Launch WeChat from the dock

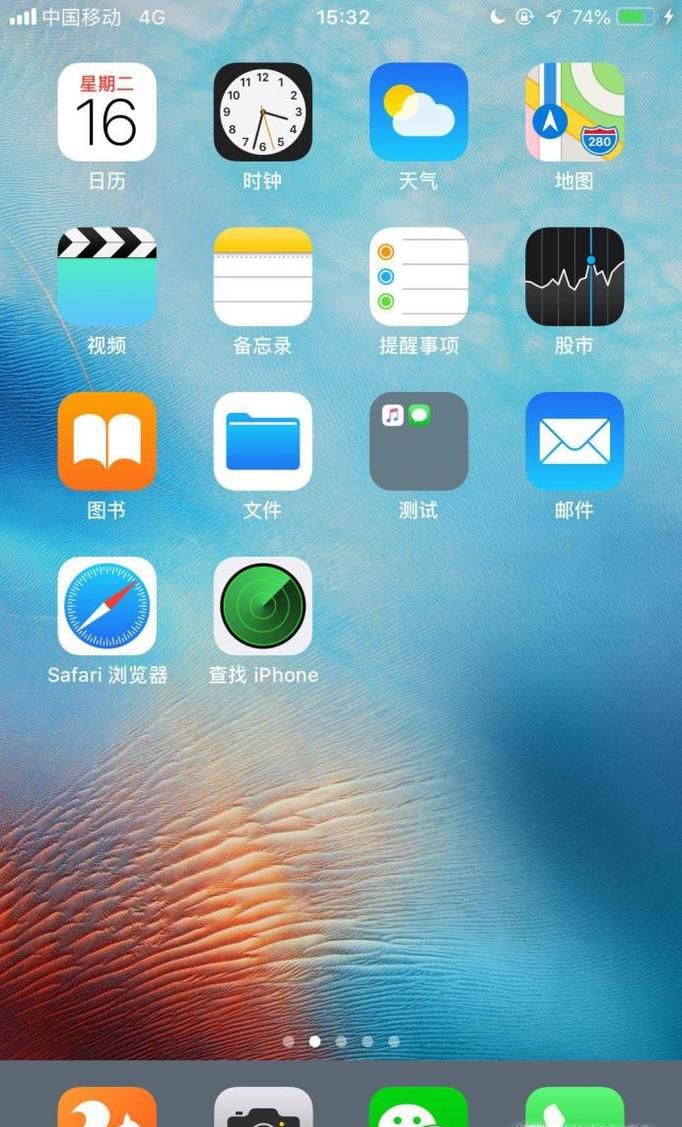pos(419,1108)
